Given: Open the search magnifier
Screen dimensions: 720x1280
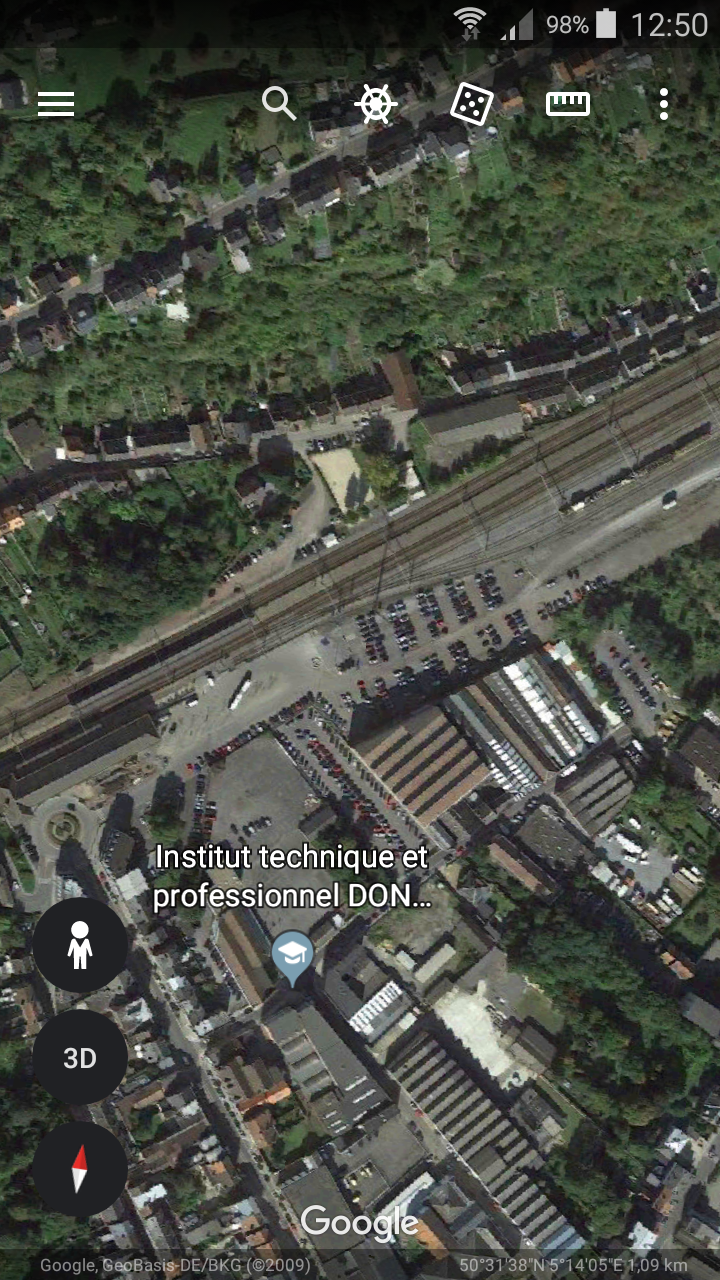Looking at the screenshot, I should 279,103.
